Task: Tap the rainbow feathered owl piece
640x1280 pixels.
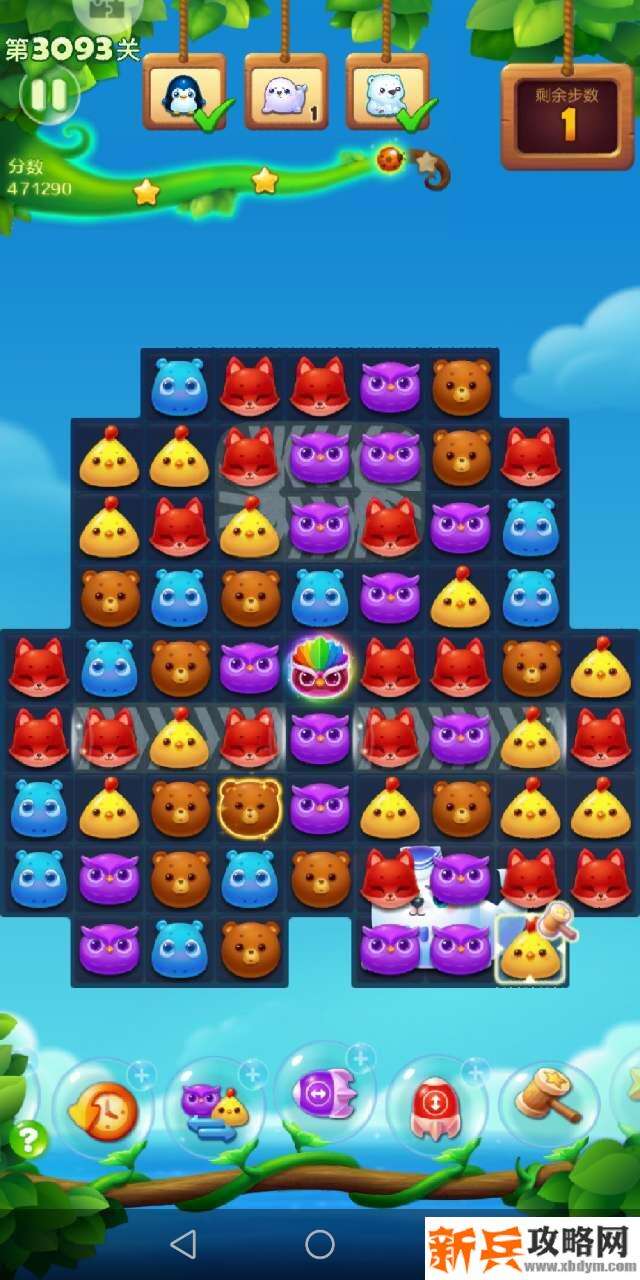Action: tap(319, 667)
